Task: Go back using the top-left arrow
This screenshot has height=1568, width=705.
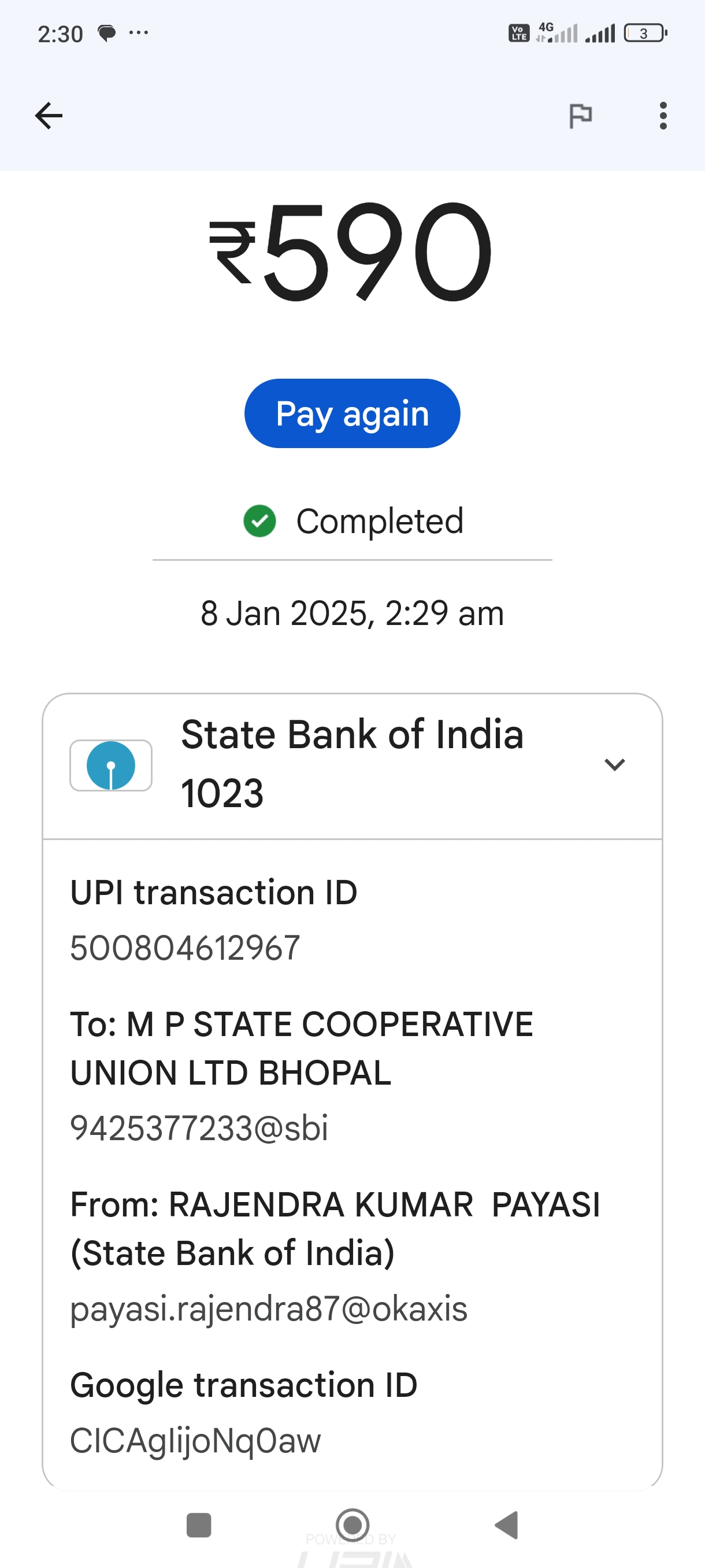Action: click(x=49, y=116)
